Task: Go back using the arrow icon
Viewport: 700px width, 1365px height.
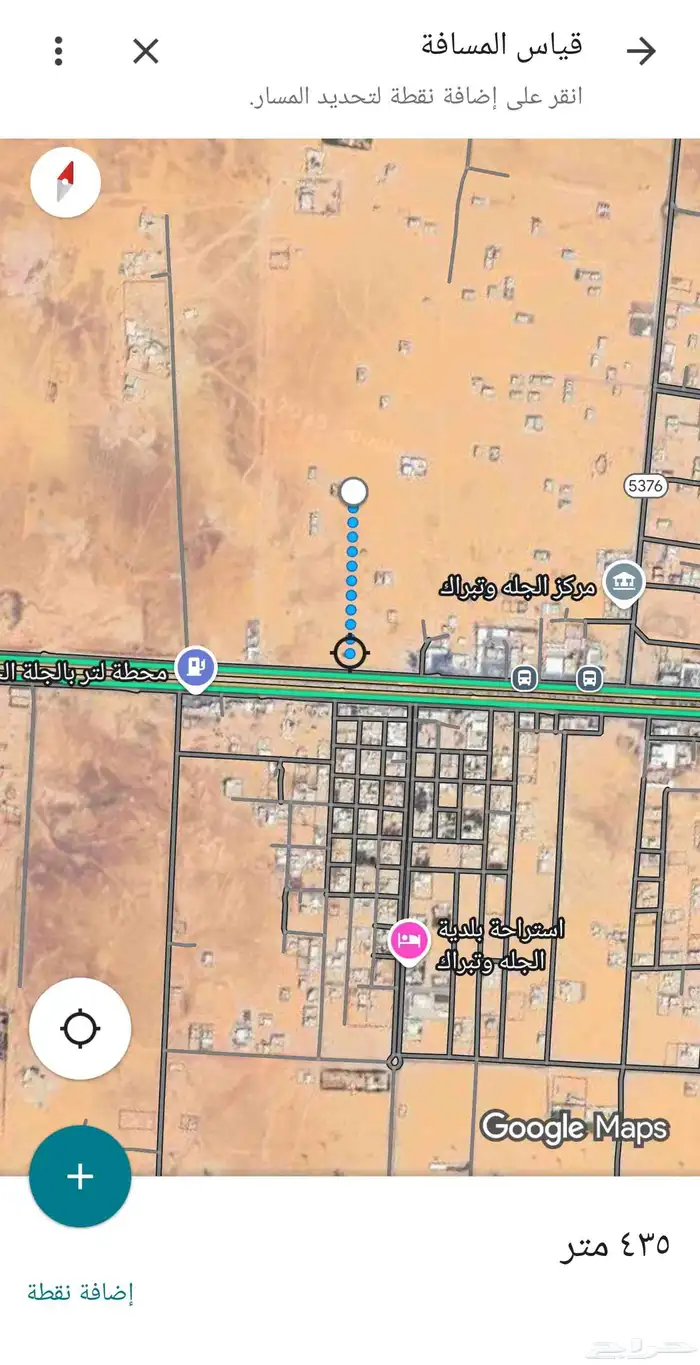Action: (x=640, y=51)
